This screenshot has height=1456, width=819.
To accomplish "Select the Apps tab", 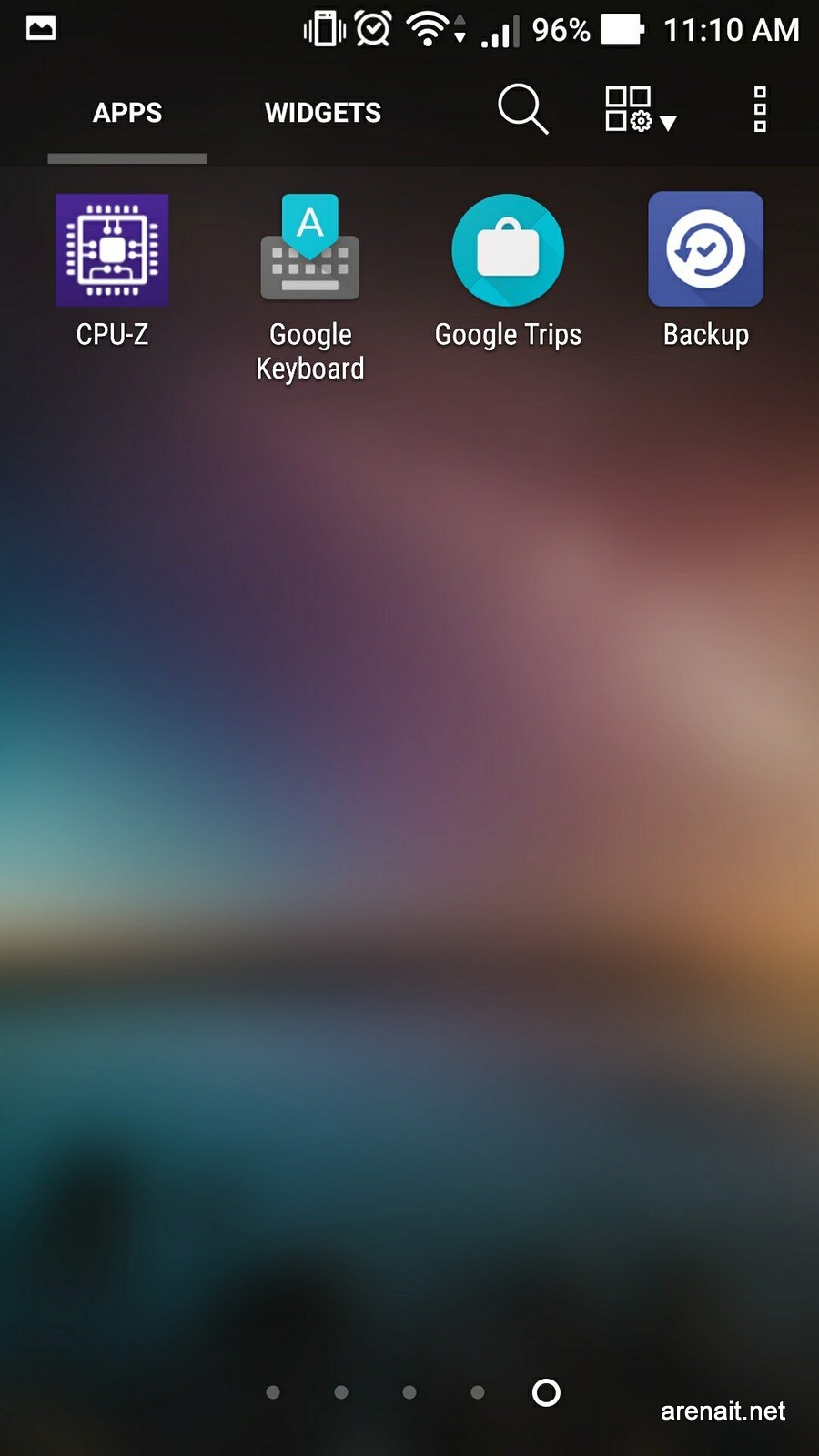I will point(127,113).
